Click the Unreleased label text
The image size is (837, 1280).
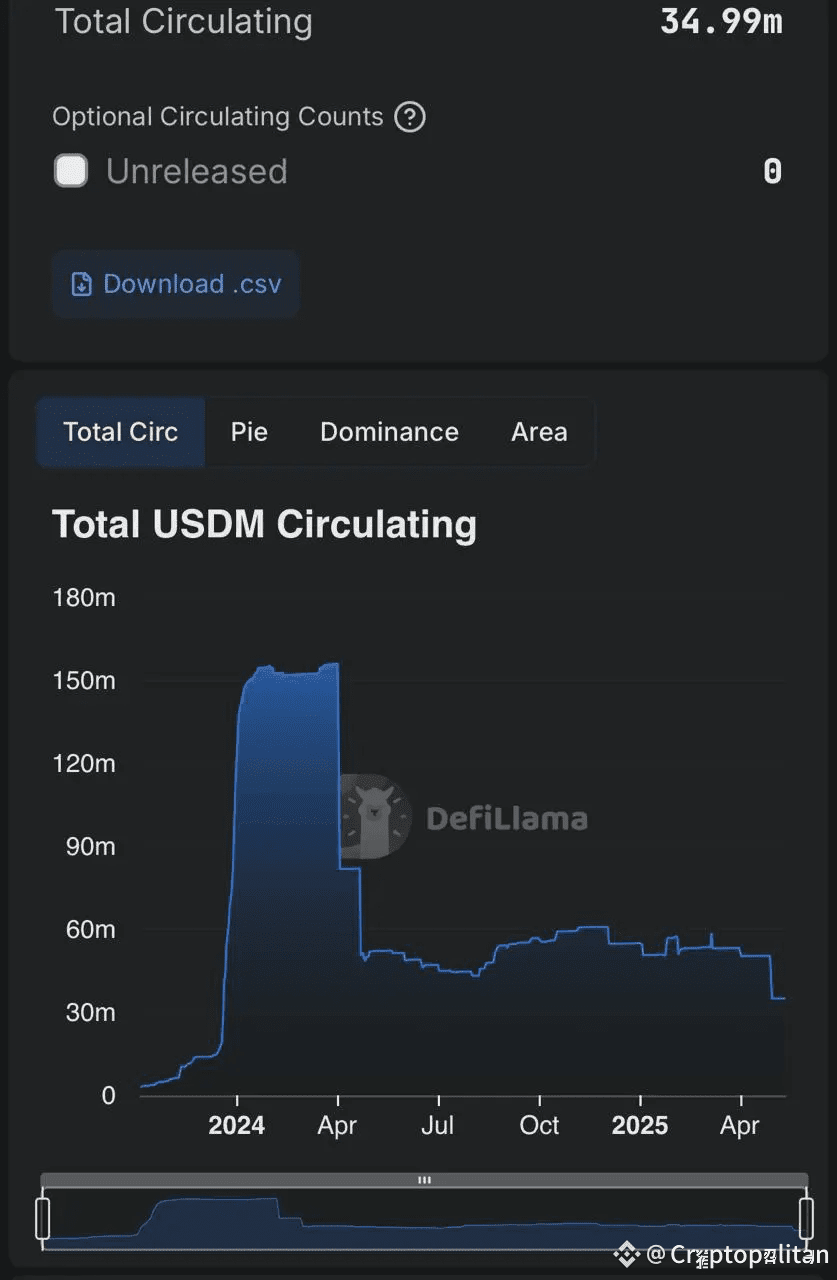[x=196, y=170]
